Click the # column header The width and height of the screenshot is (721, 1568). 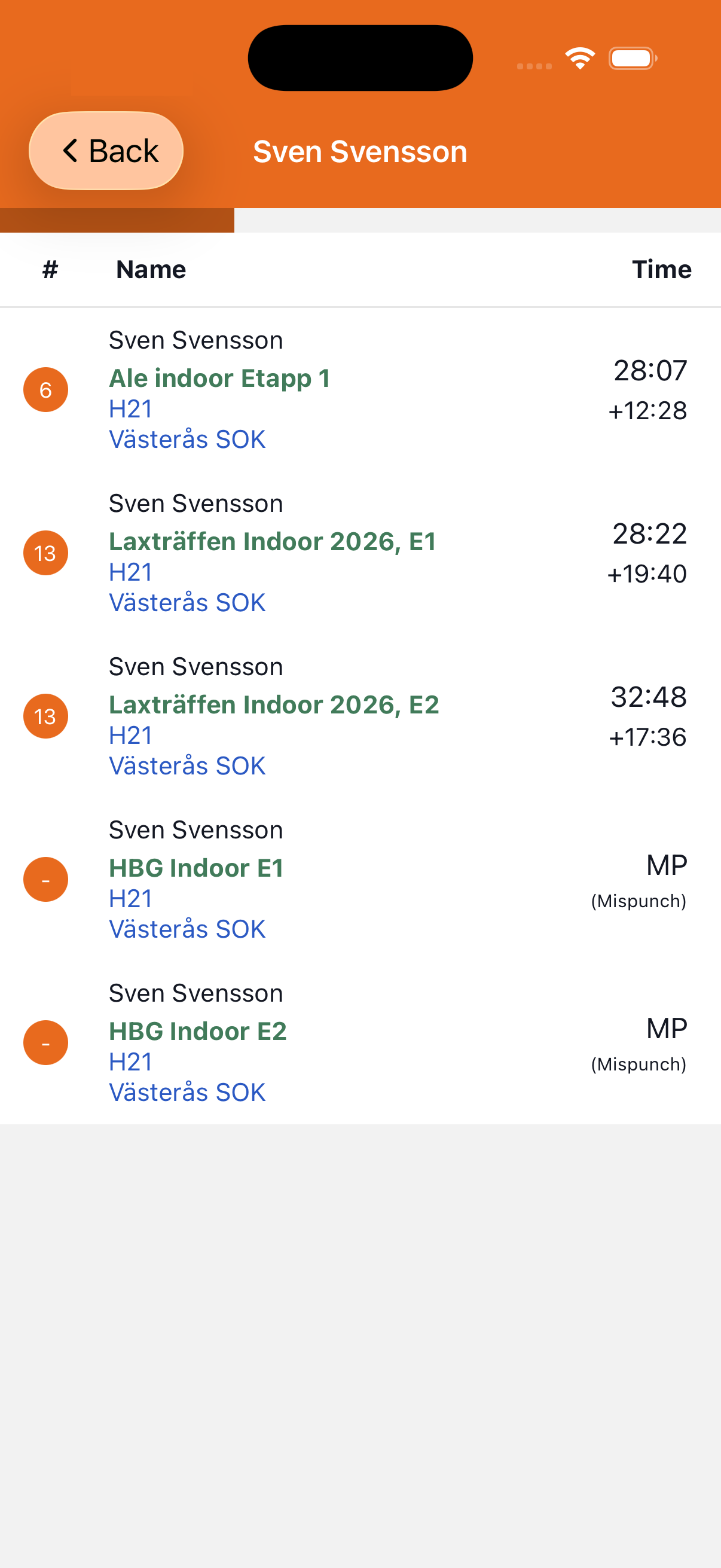pos(49,269)
